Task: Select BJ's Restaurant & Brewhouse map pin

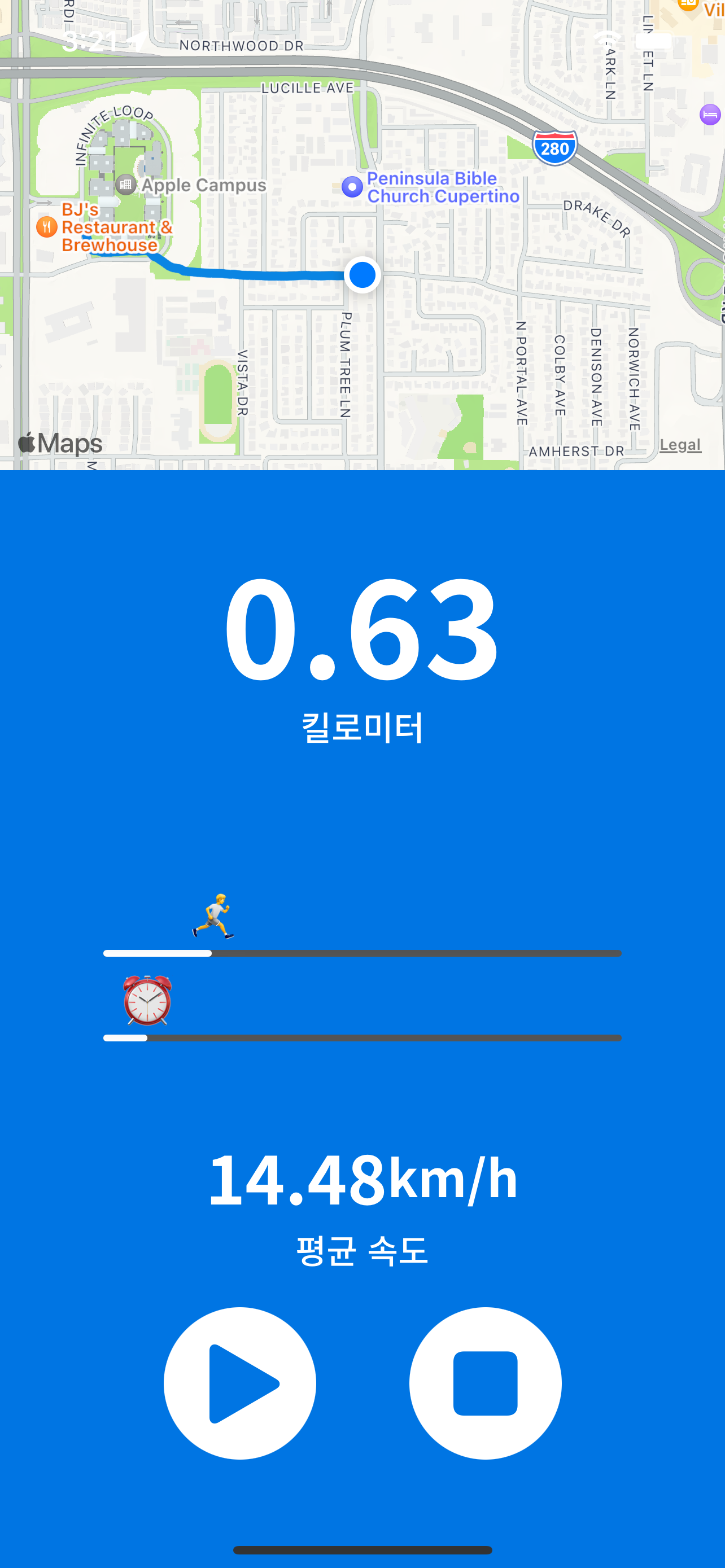Action: [47, 227]
